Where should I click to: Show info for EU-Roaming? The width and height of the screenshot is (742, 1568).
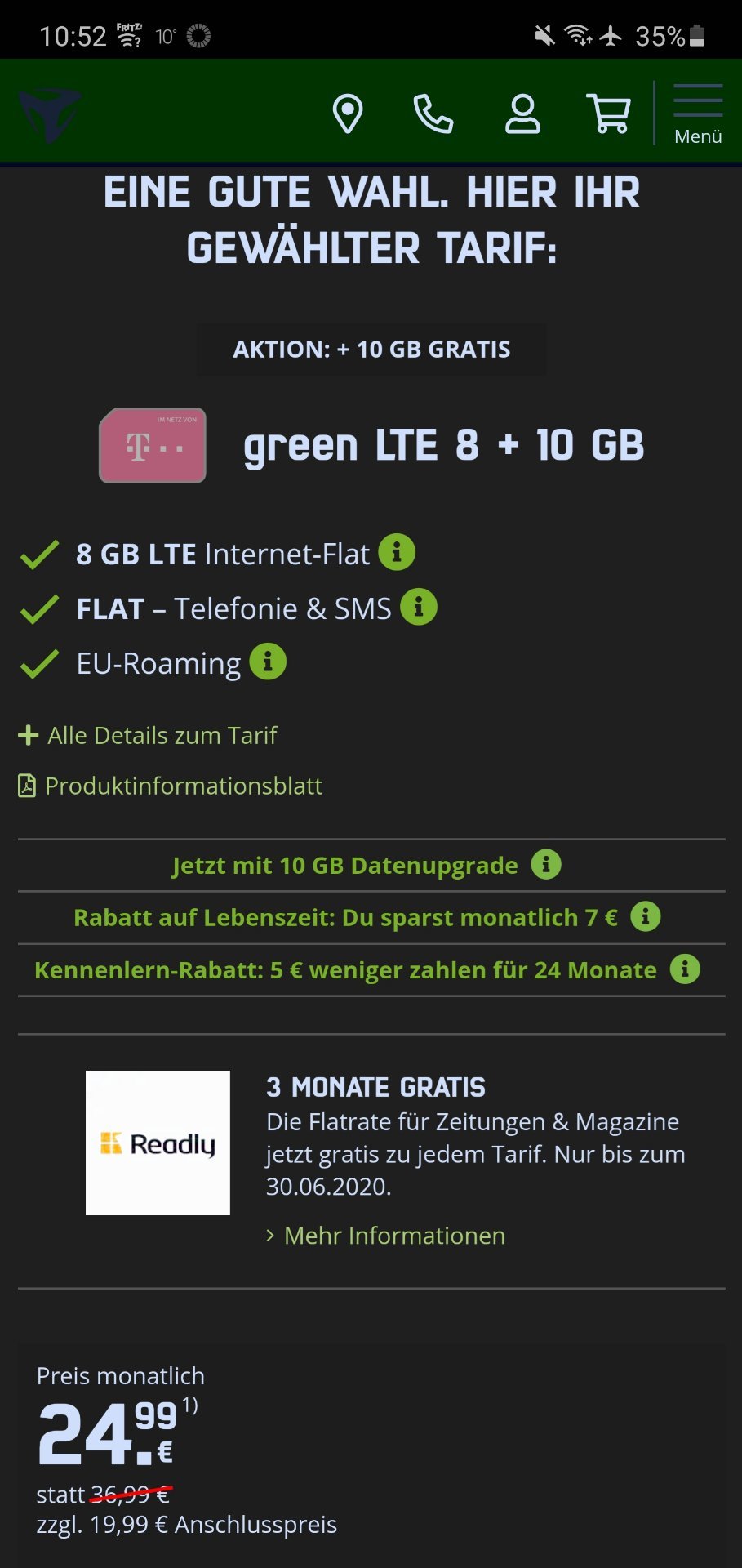(x=268, y=661)
